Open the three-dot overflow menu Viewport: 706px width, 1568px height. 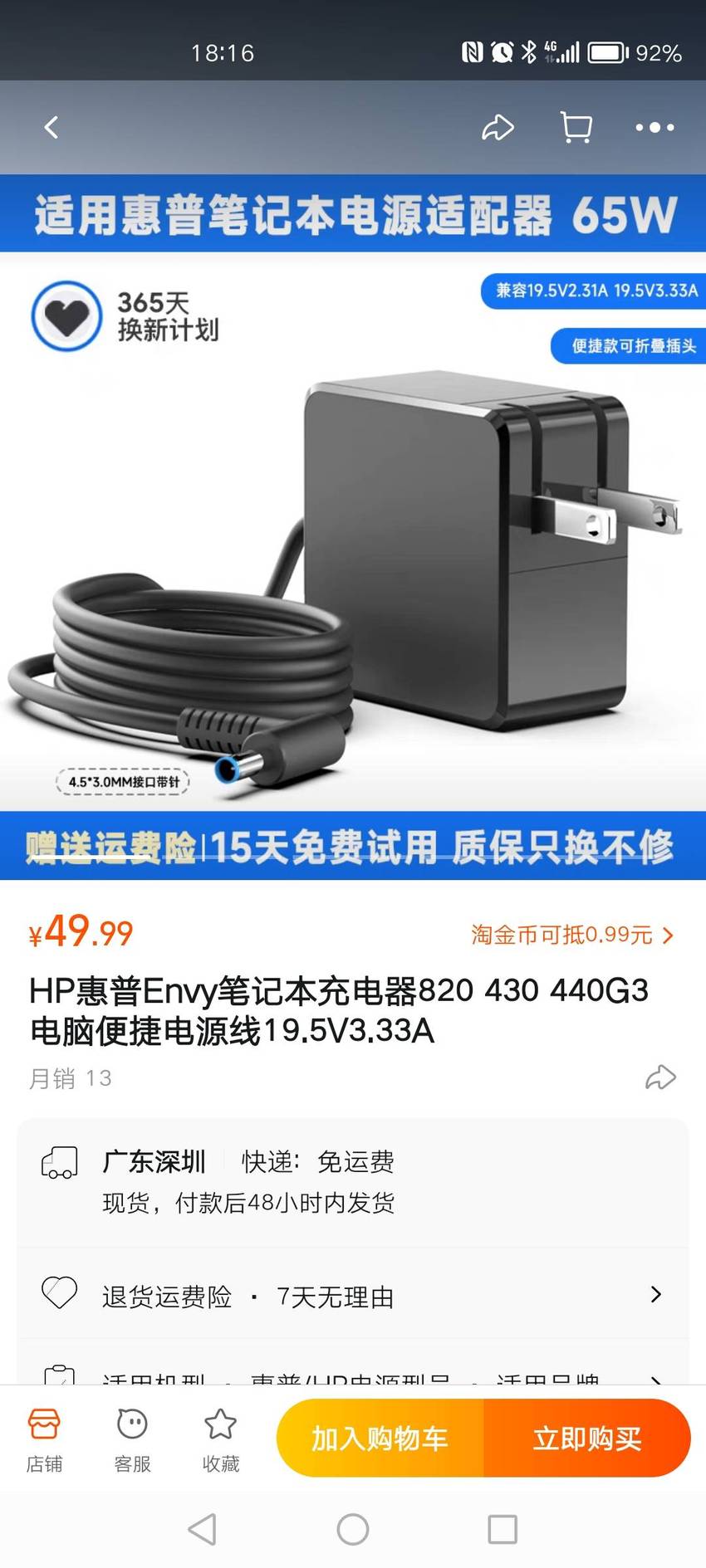coord(655,127)
